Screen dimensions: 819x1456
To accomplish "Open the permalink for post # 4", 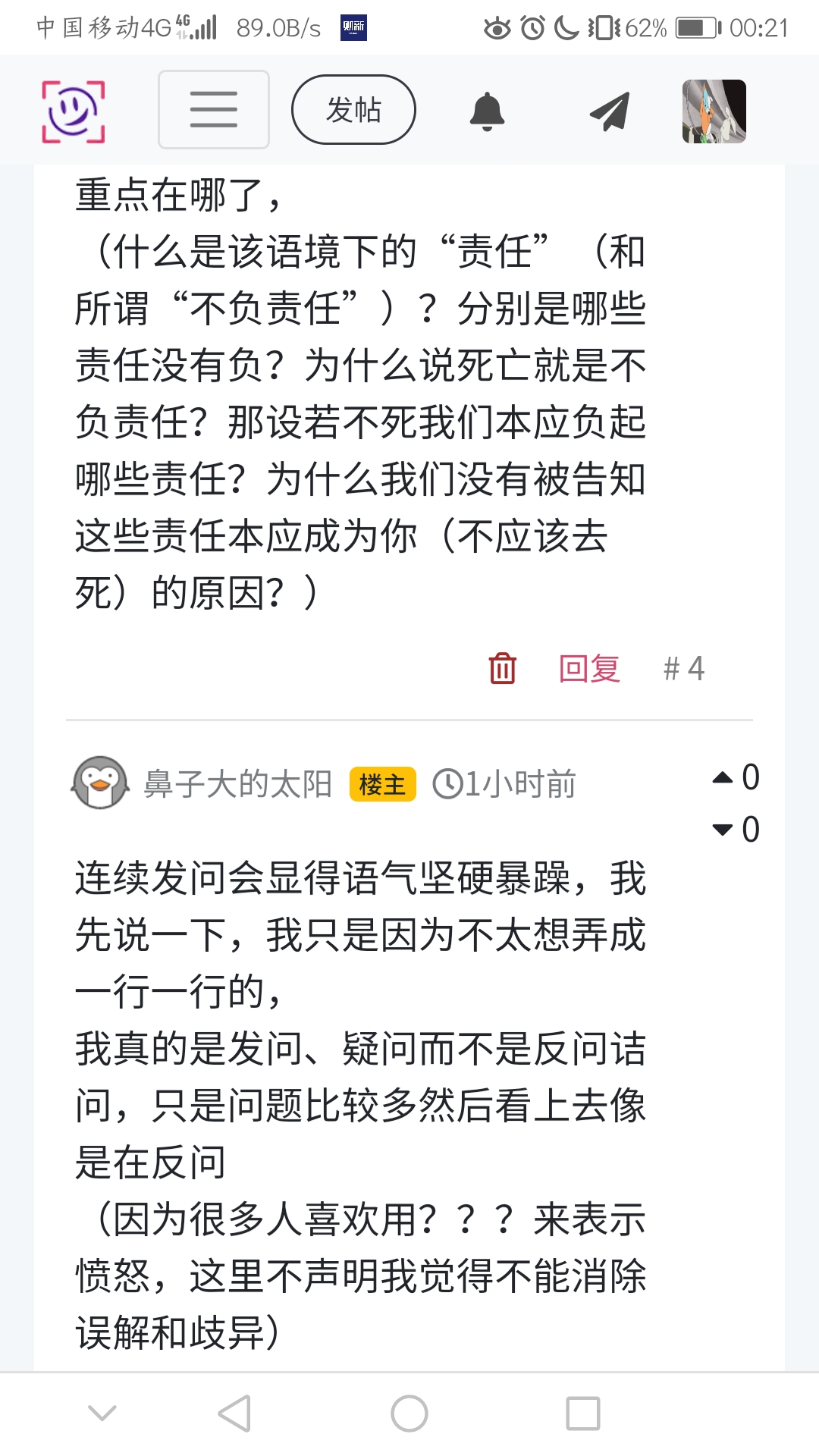I will (x=683, y=668).
